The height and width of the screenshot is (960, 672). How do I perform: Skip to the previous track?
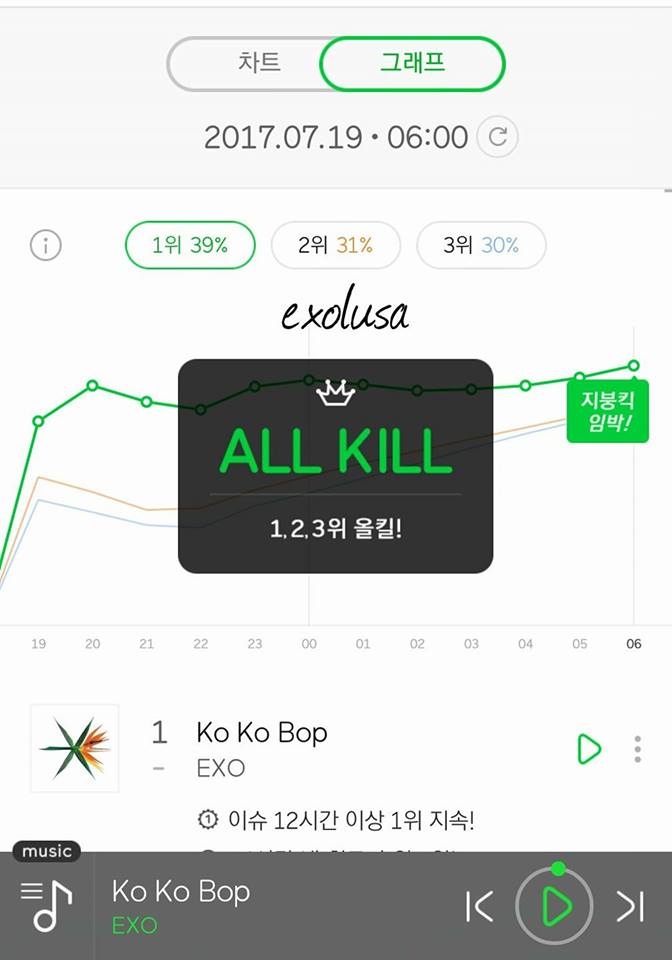480,906
